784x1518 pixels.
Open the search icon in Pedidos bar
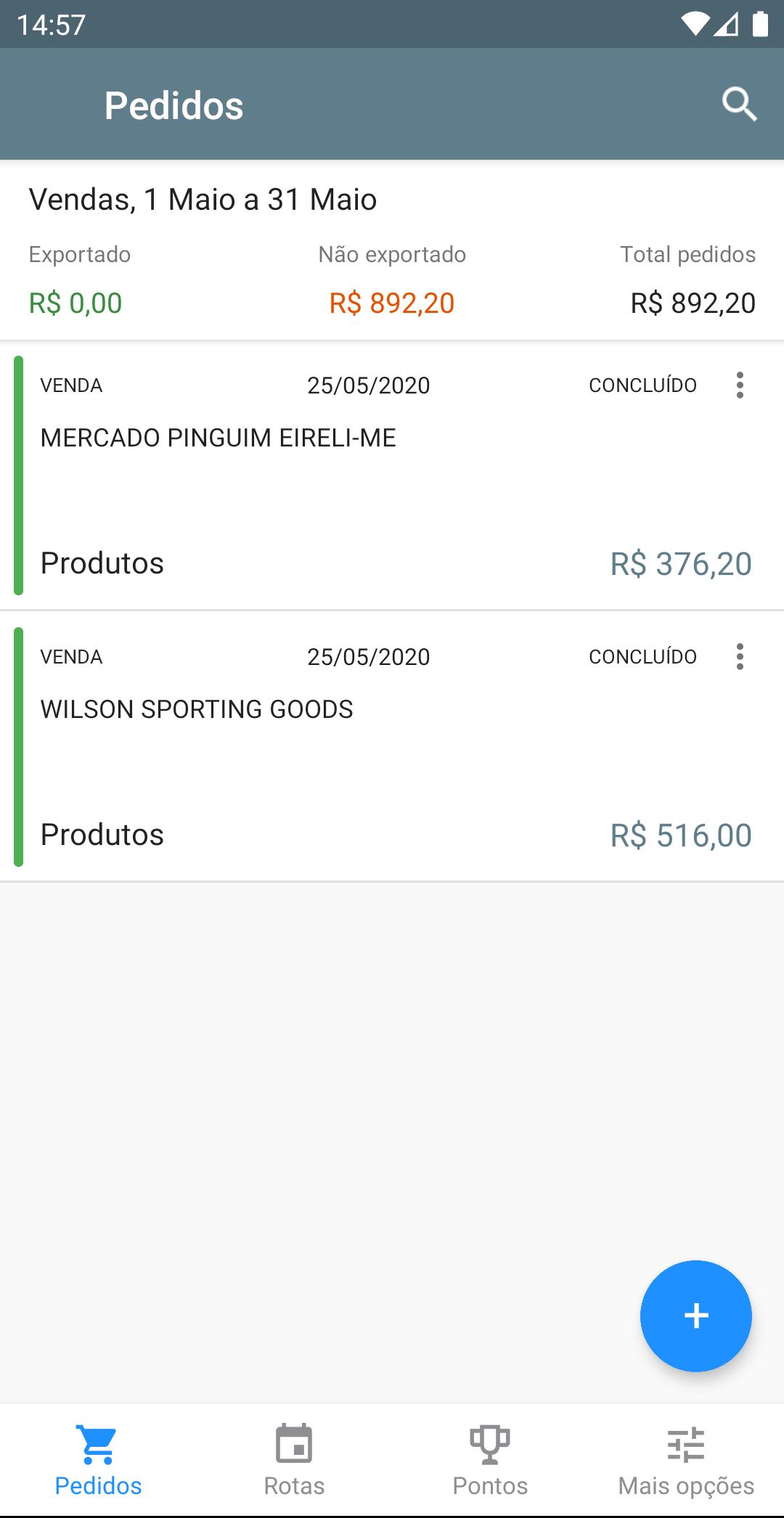pos(740,105)
